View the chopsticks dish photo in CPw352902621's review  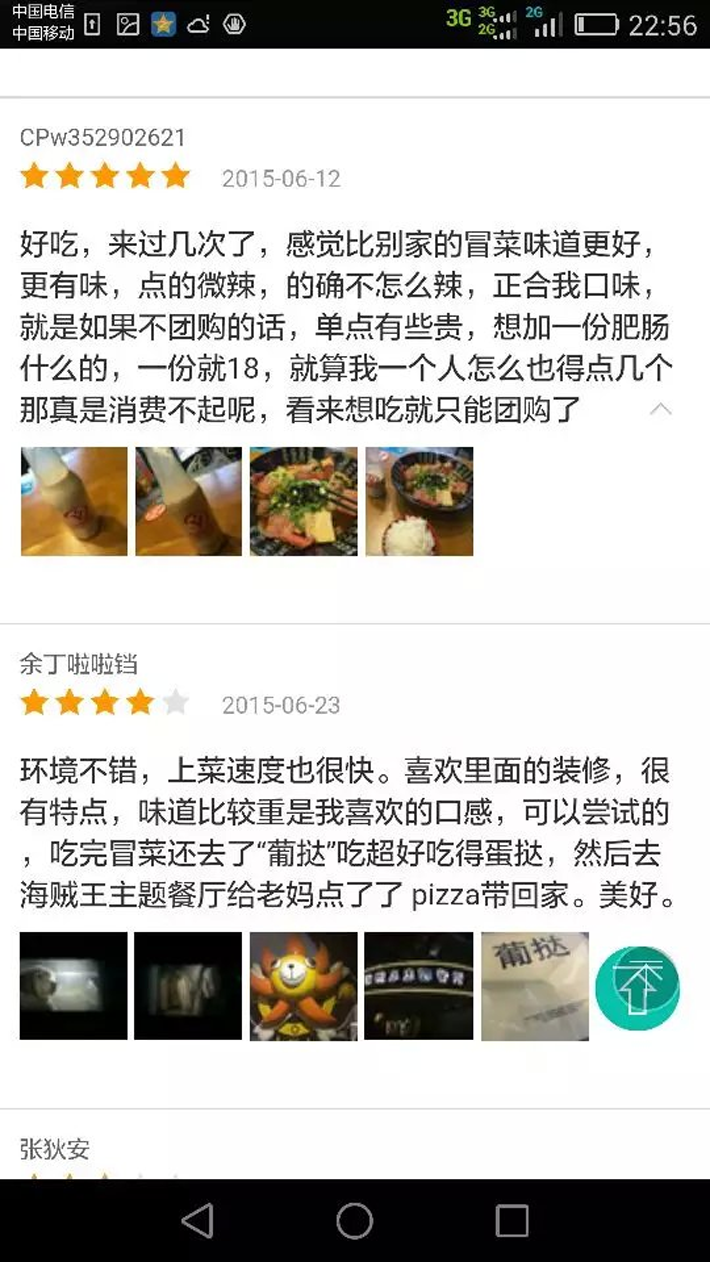[x=304, y=502]
